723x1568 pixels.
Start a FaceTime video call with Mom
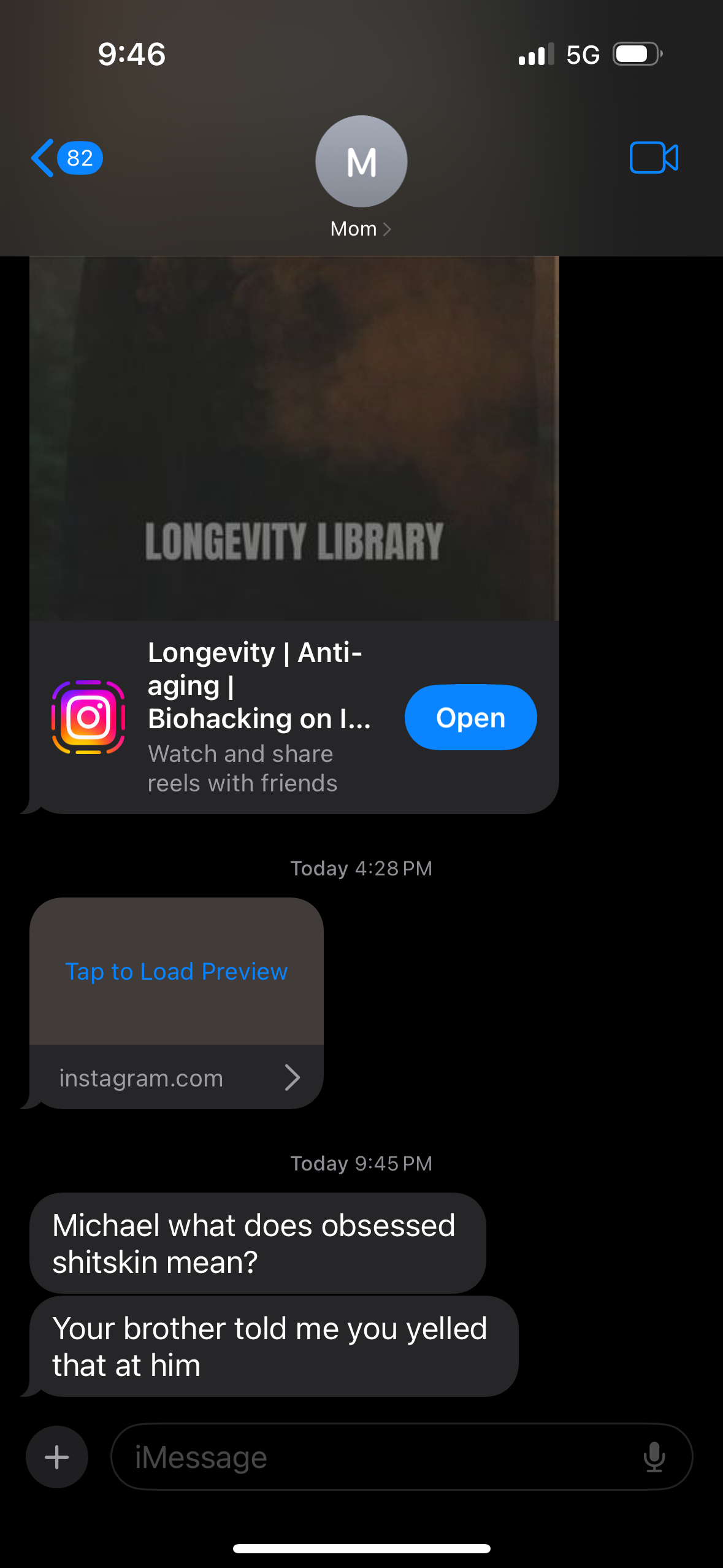click(x=653, y=158)
